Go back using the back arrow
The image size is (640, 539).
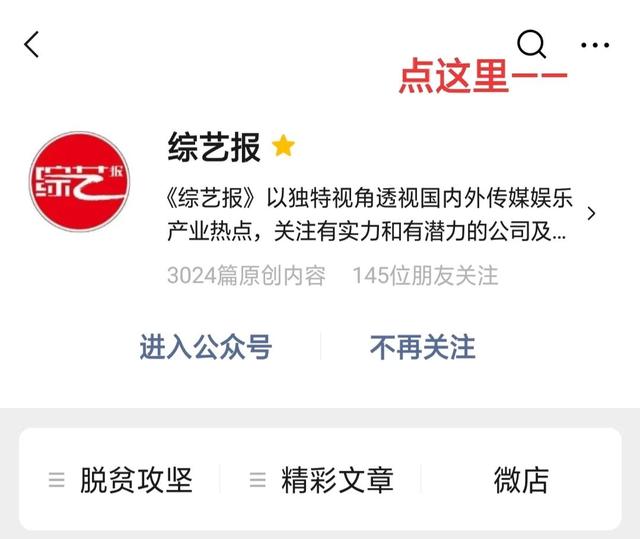click(x=32, y=44)
